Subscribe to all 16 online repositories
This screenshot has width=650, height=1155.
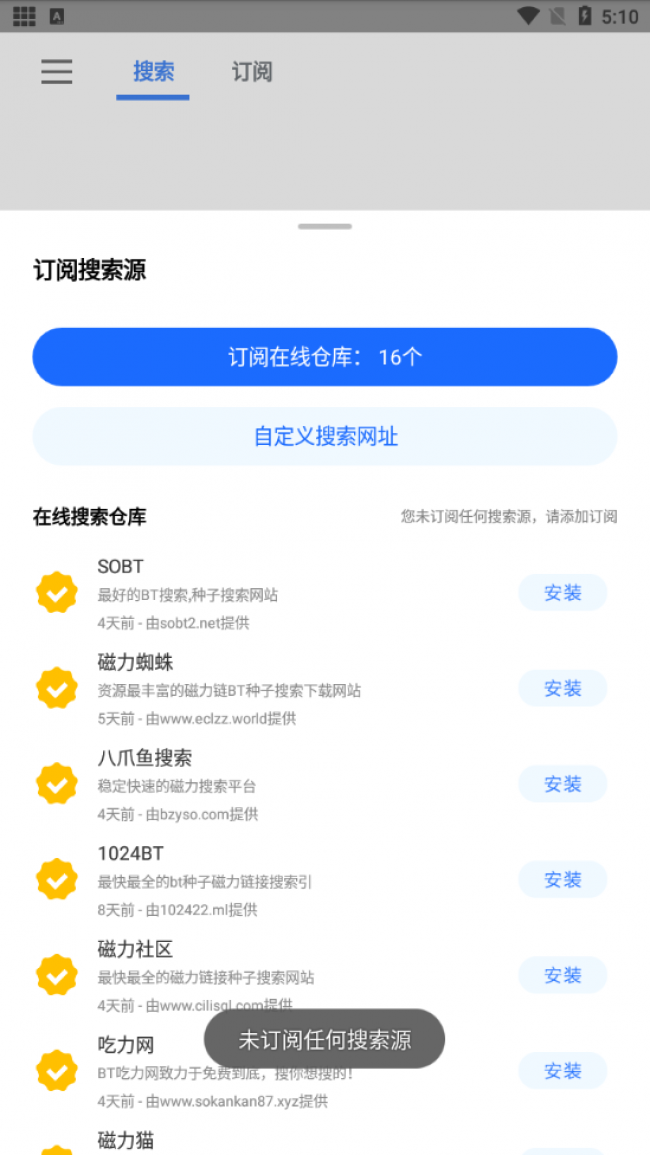pyautogui.click(x=325, y=357)
